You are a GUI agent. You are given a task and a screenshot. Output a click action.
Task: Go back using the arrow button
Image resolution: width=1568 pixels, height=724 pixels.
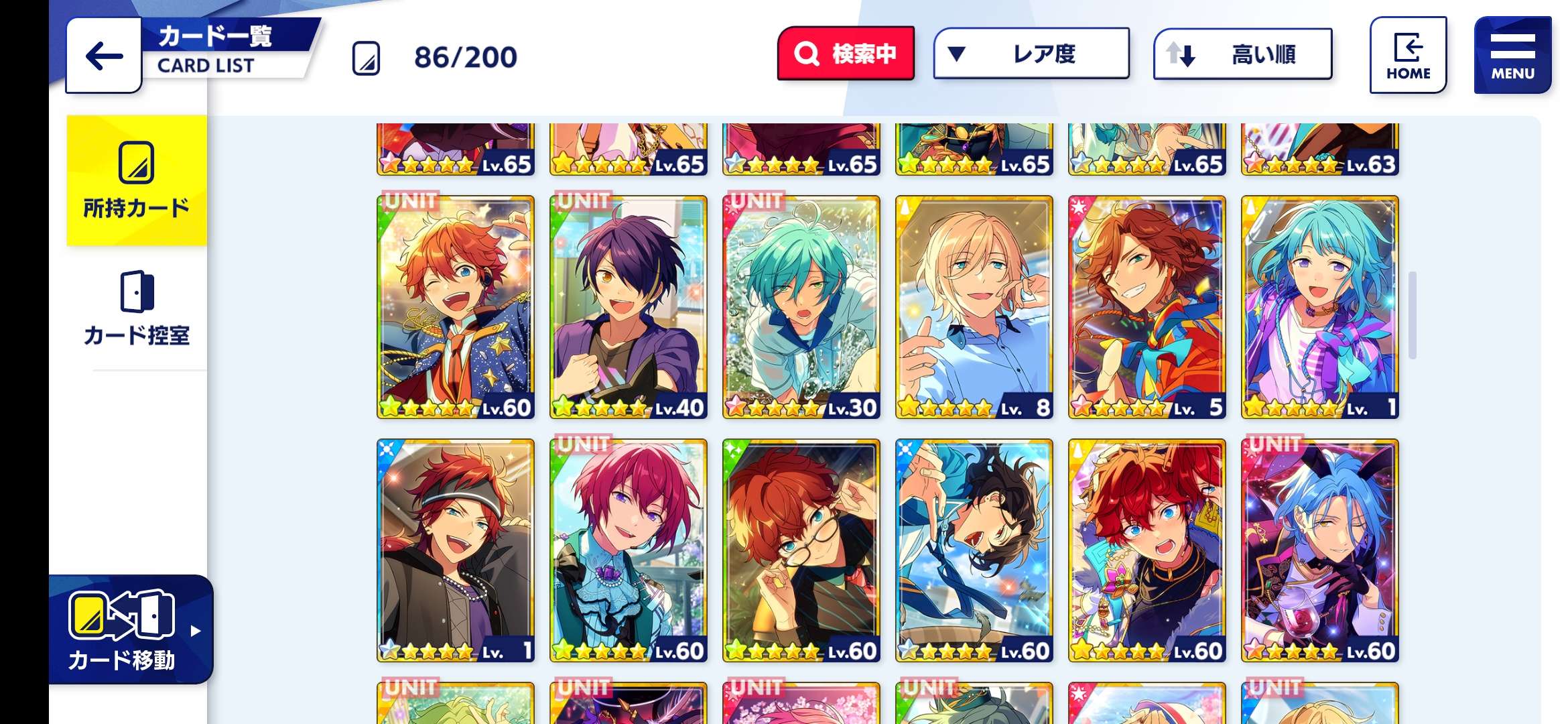(104, 55)
